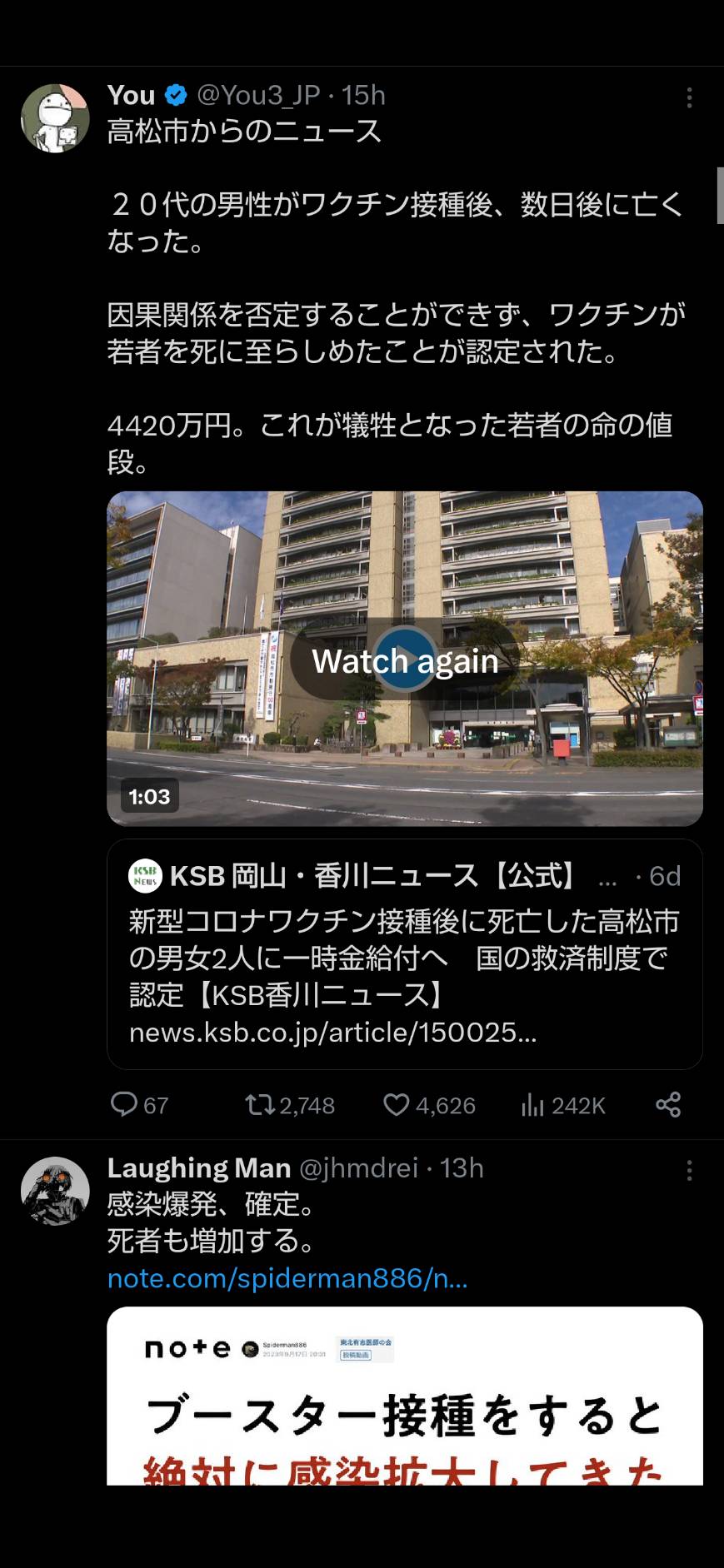
Task: Like You's post
Action: pyautogui.click(x=429, y=1105)
